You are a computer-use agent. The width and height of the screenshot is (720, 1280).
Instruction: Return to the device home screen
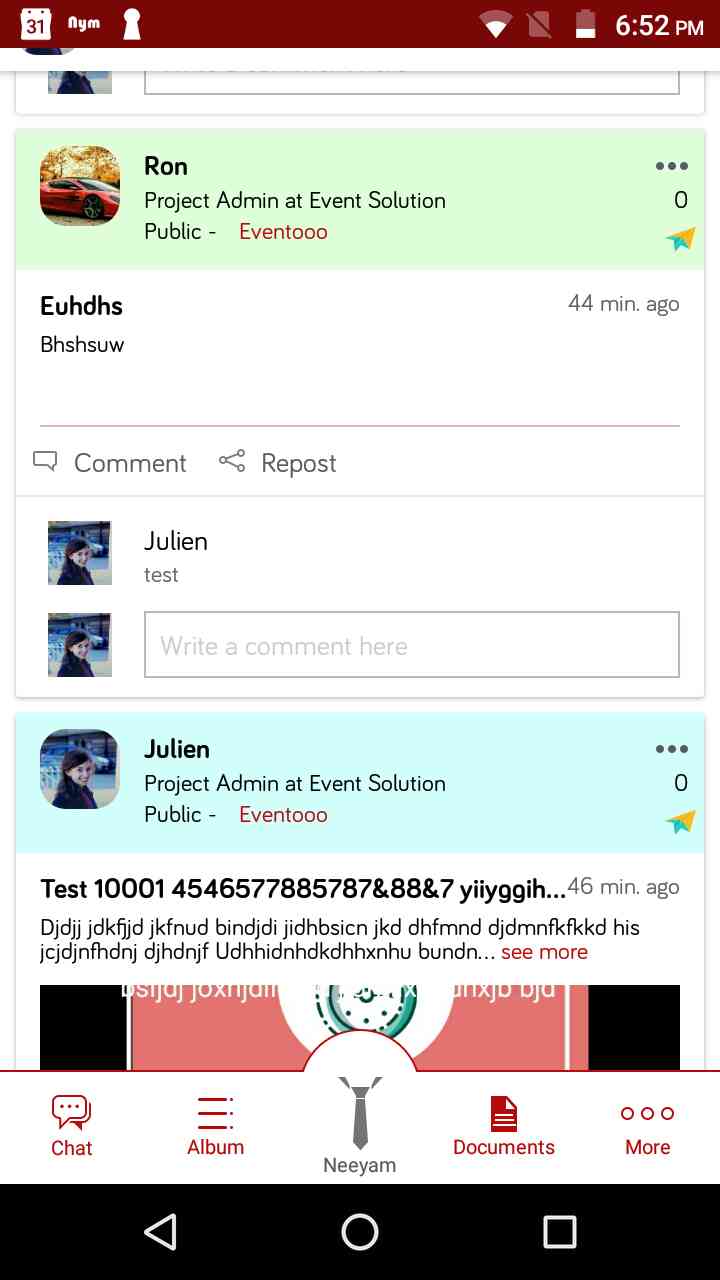pyautogui.click(x=360, y=1232)
